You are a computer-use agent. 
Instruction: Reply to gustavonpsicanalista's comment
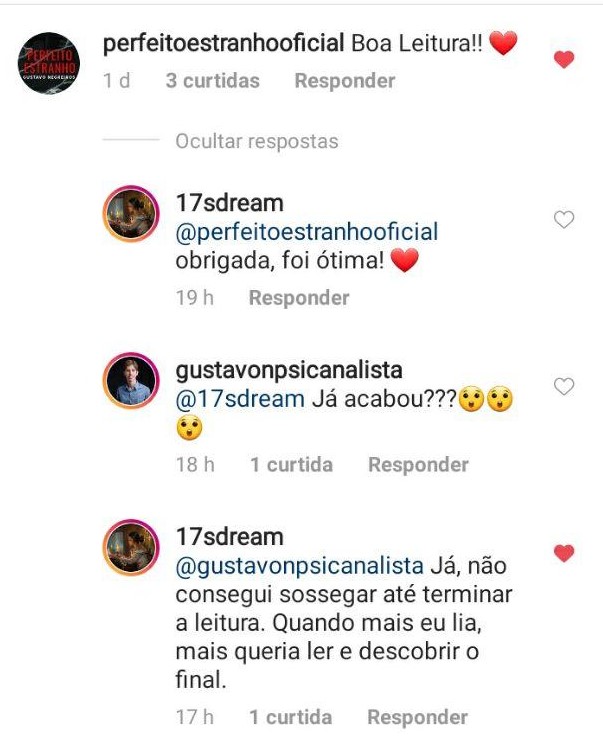tap(418, 465)
